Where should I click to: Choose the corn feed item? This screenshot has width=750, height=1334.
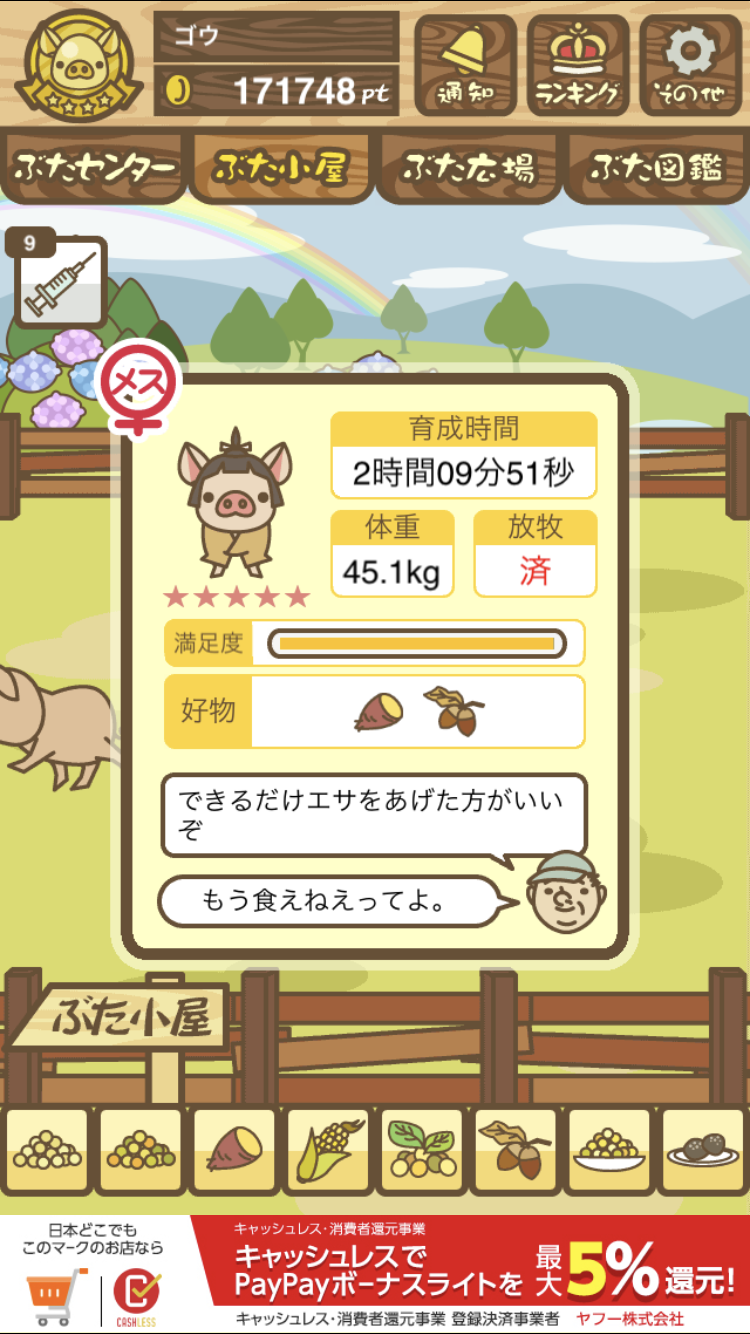click(328, 1152)
